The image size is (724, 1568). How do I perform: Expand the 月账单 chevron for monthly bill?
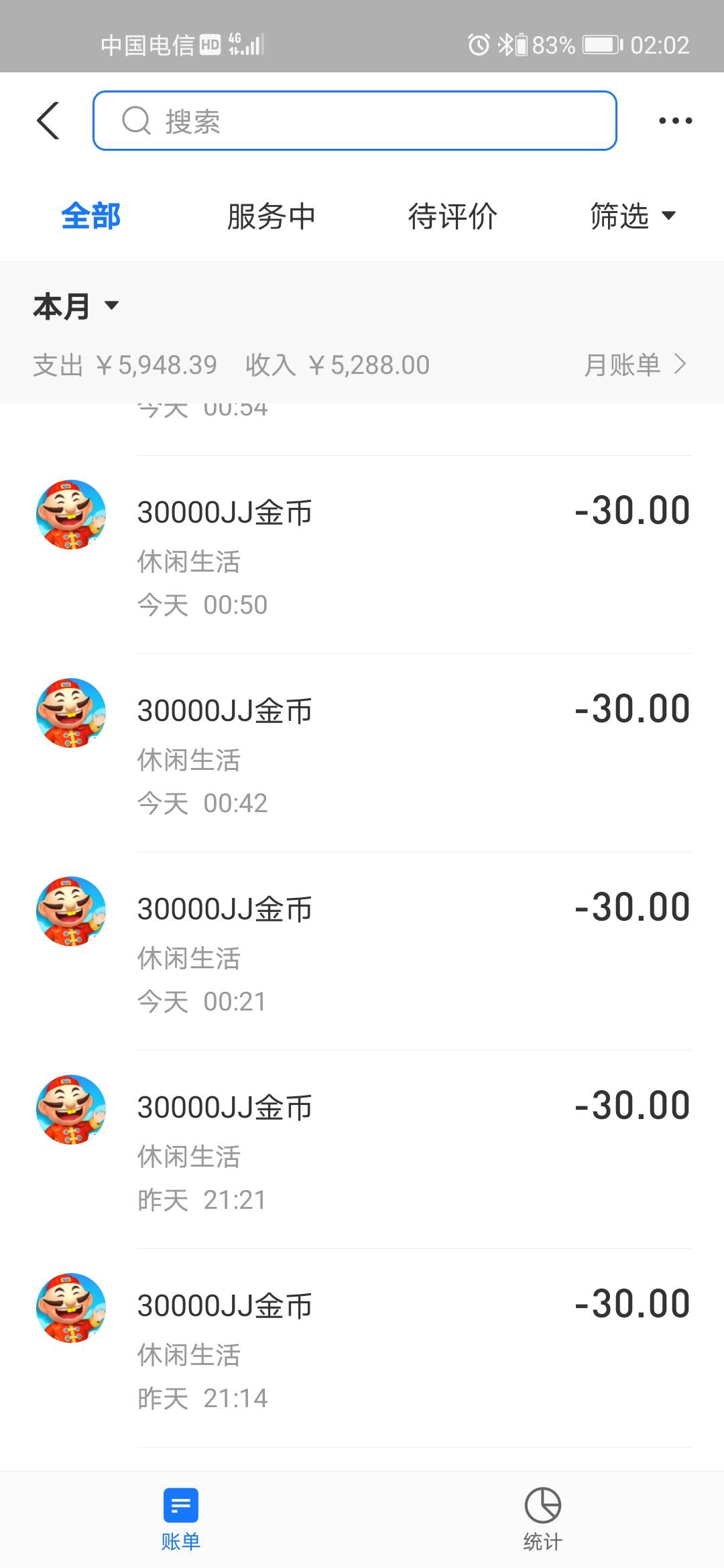(x=681, y=364)
